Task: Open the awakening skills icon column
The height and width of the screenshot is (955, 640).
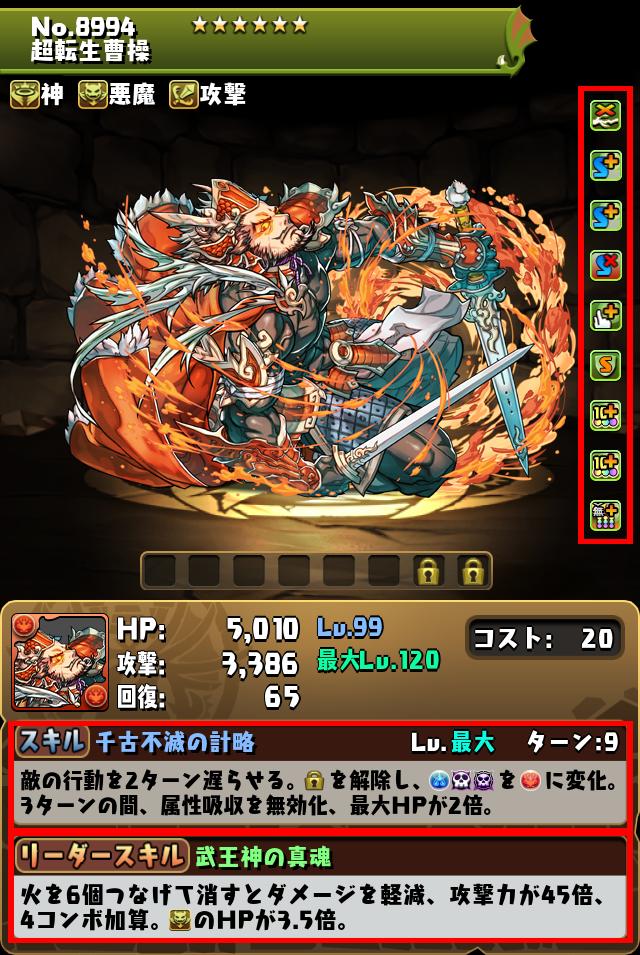Action: tap(605, 316)
